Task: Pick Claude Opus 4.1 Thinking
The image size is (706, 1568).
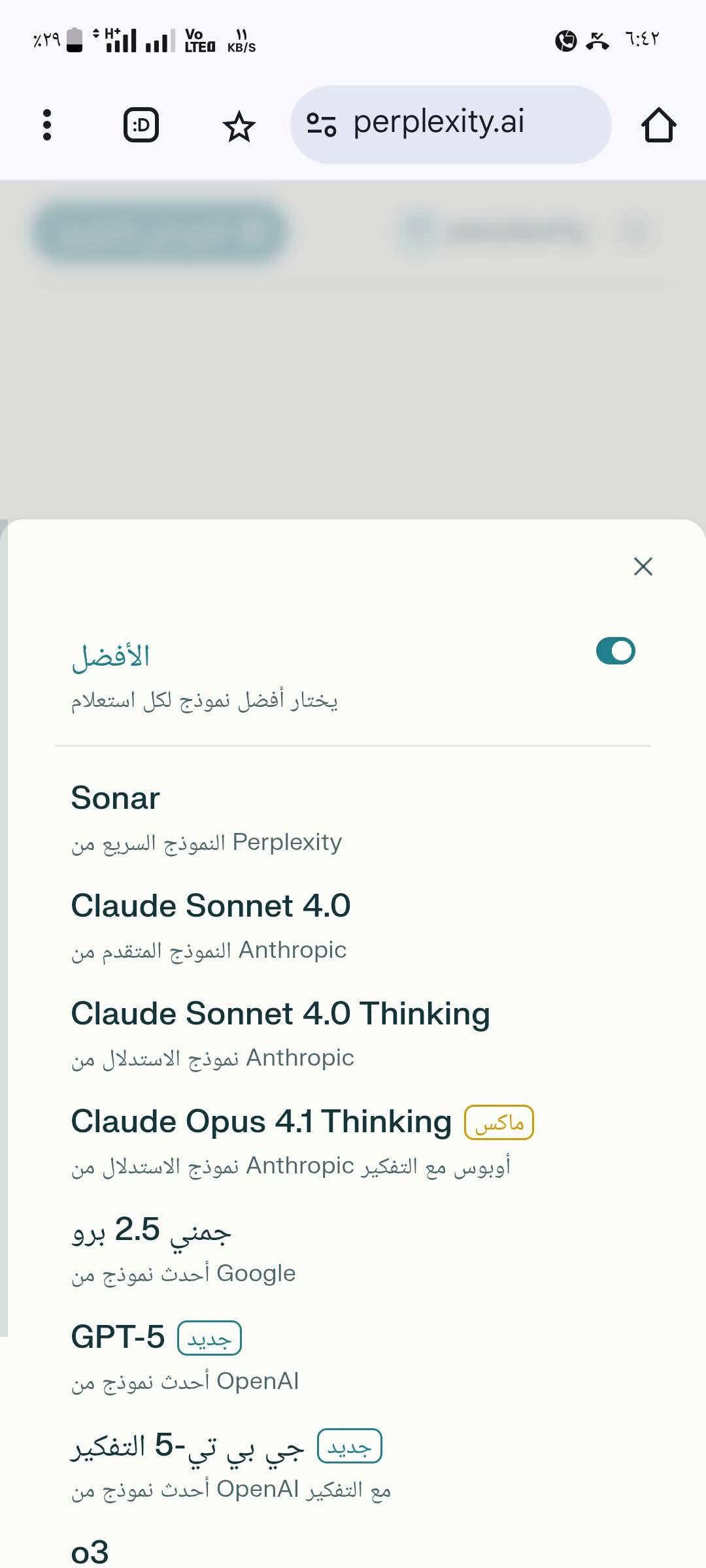Action: coord(261,1122)
